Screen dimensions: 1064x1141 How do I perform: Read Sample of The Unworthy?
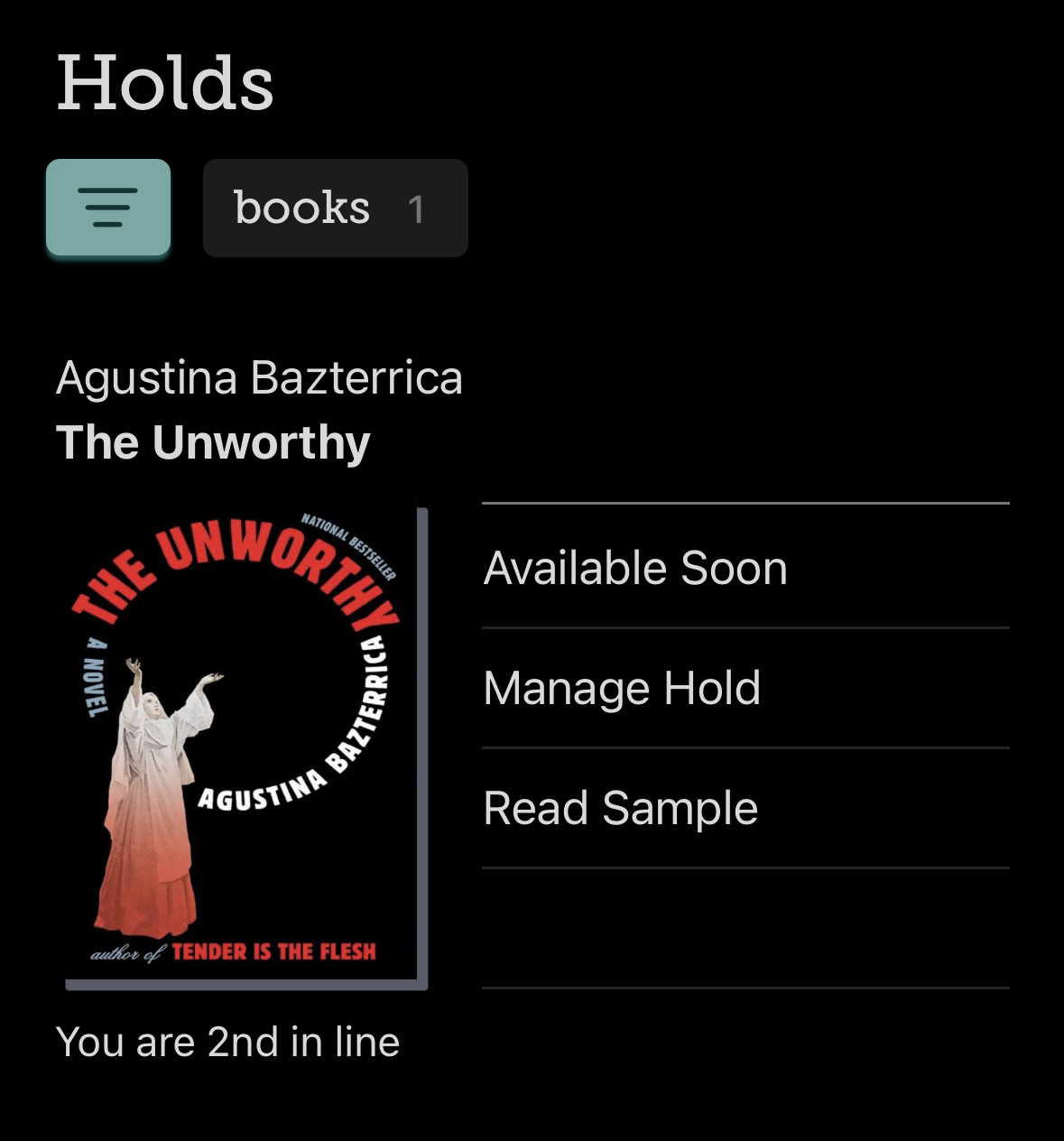(x=620, y=808)
